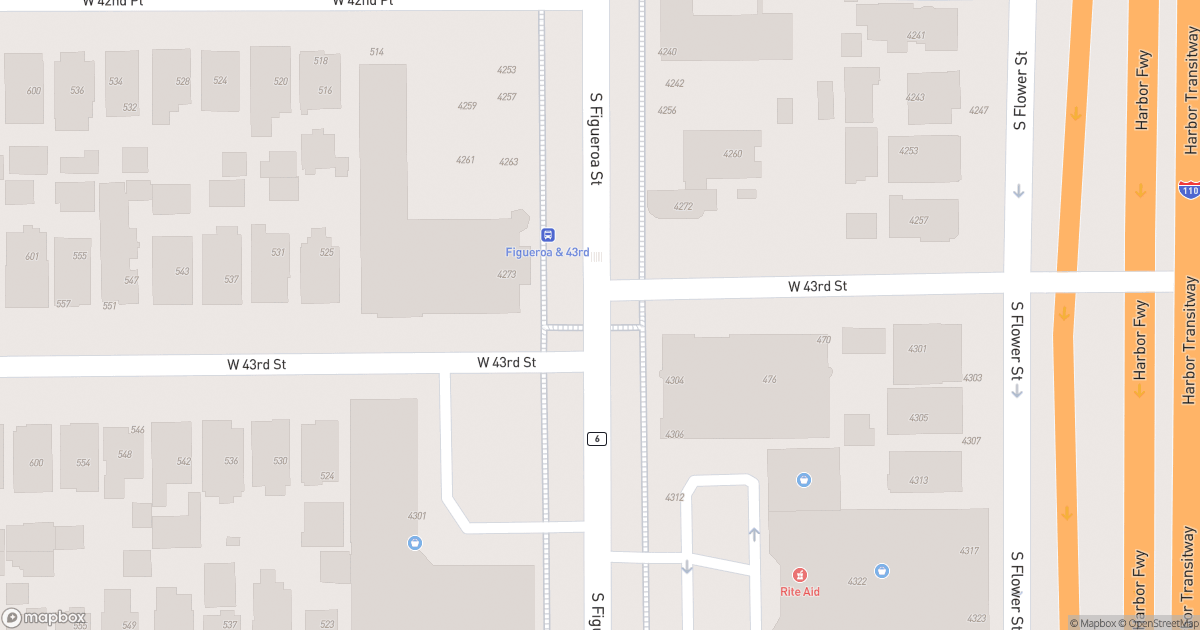Screen dimensions: 1200x630
Task: Open the © OpenStreetMap attribution link
Action: pyautogui.click(x=1158, y=623)
